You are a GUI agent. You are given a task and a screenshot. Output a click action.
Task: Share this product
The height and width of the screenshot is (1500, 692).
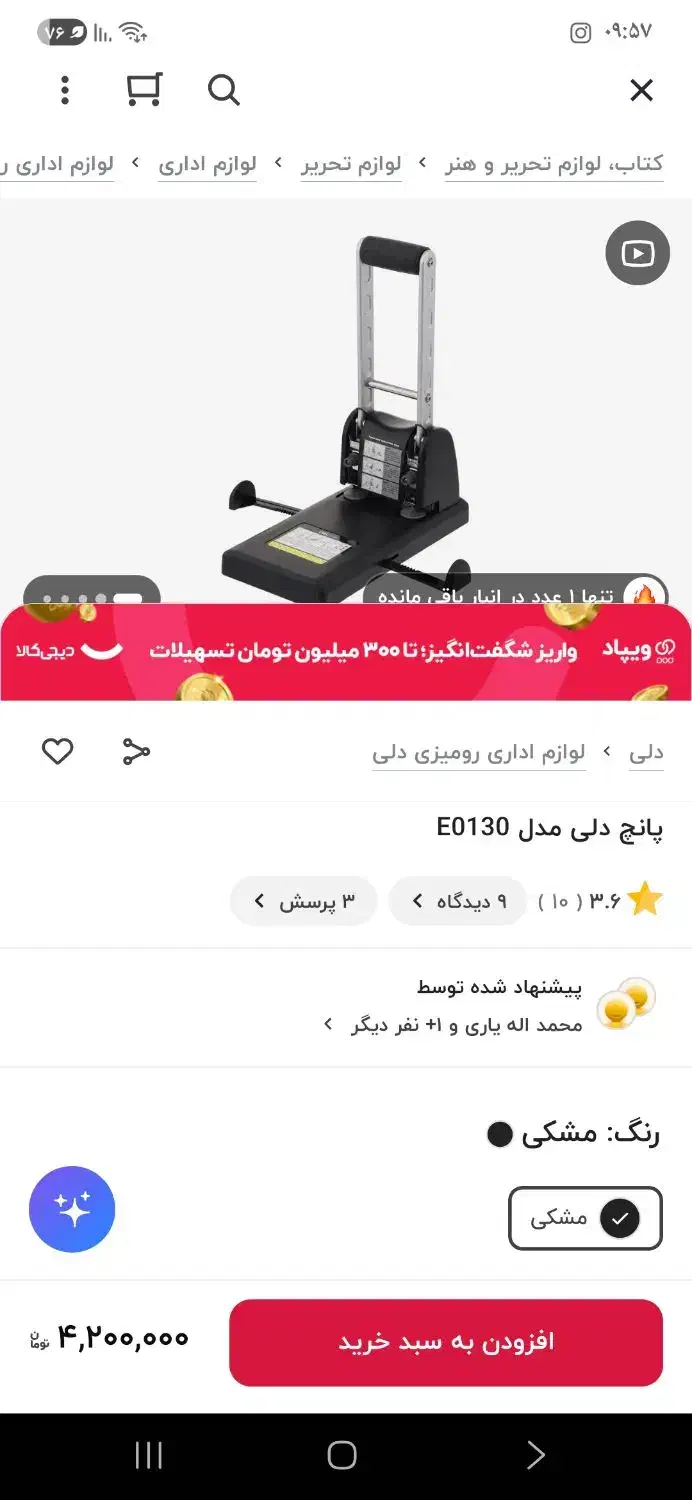pos(136,751)
